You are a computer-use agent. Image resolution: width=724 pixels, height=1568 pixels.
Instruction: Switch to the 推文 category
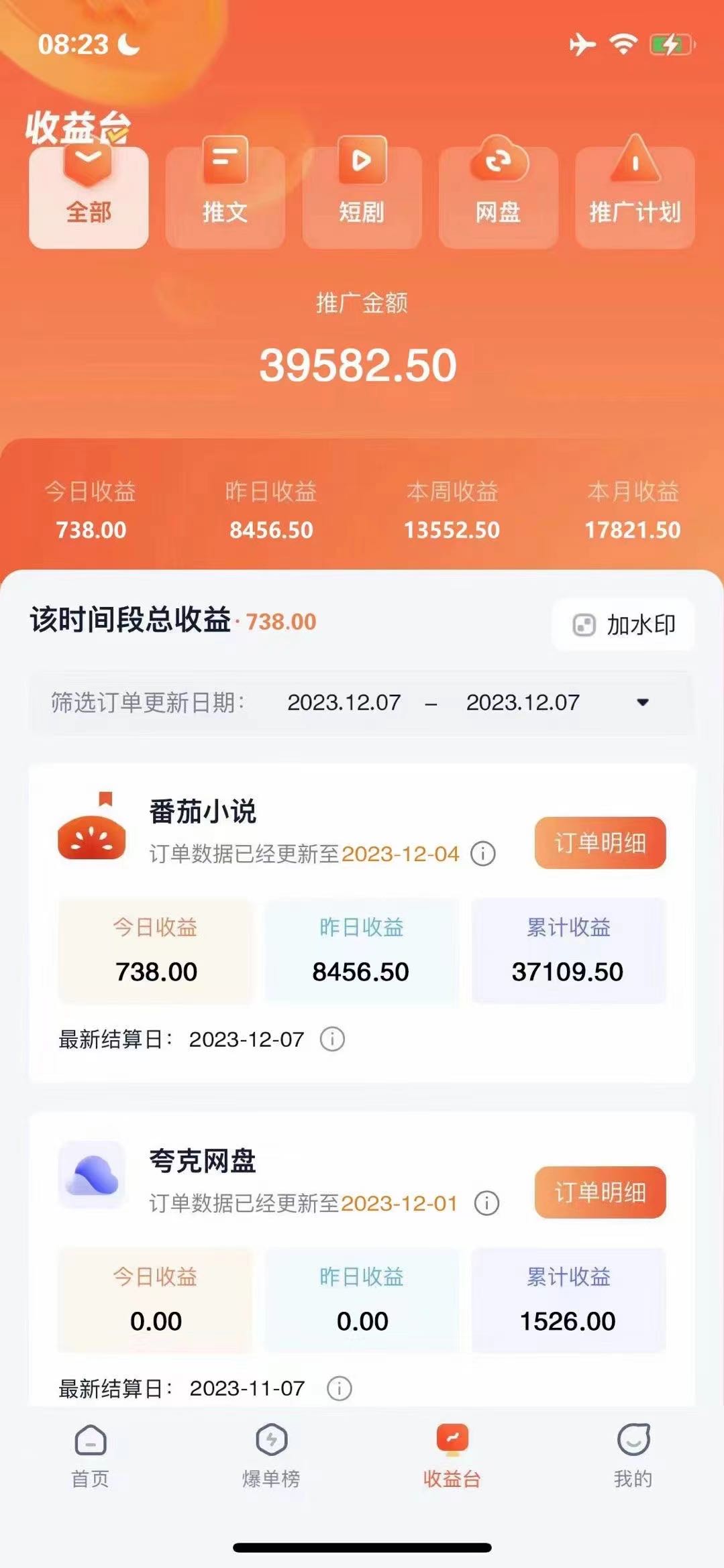point(225,197)
